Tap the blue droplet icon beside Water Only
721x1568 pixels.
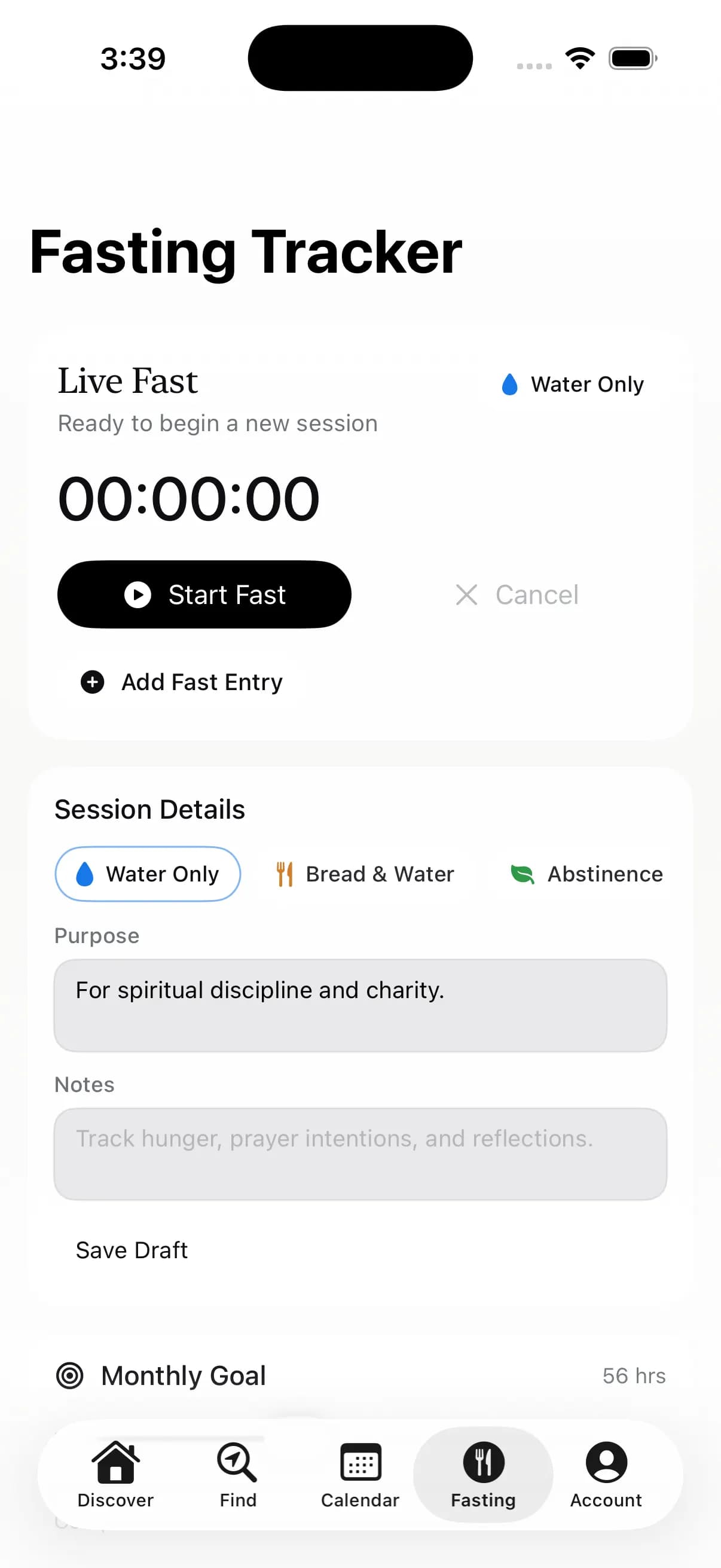tap(510, 383)
